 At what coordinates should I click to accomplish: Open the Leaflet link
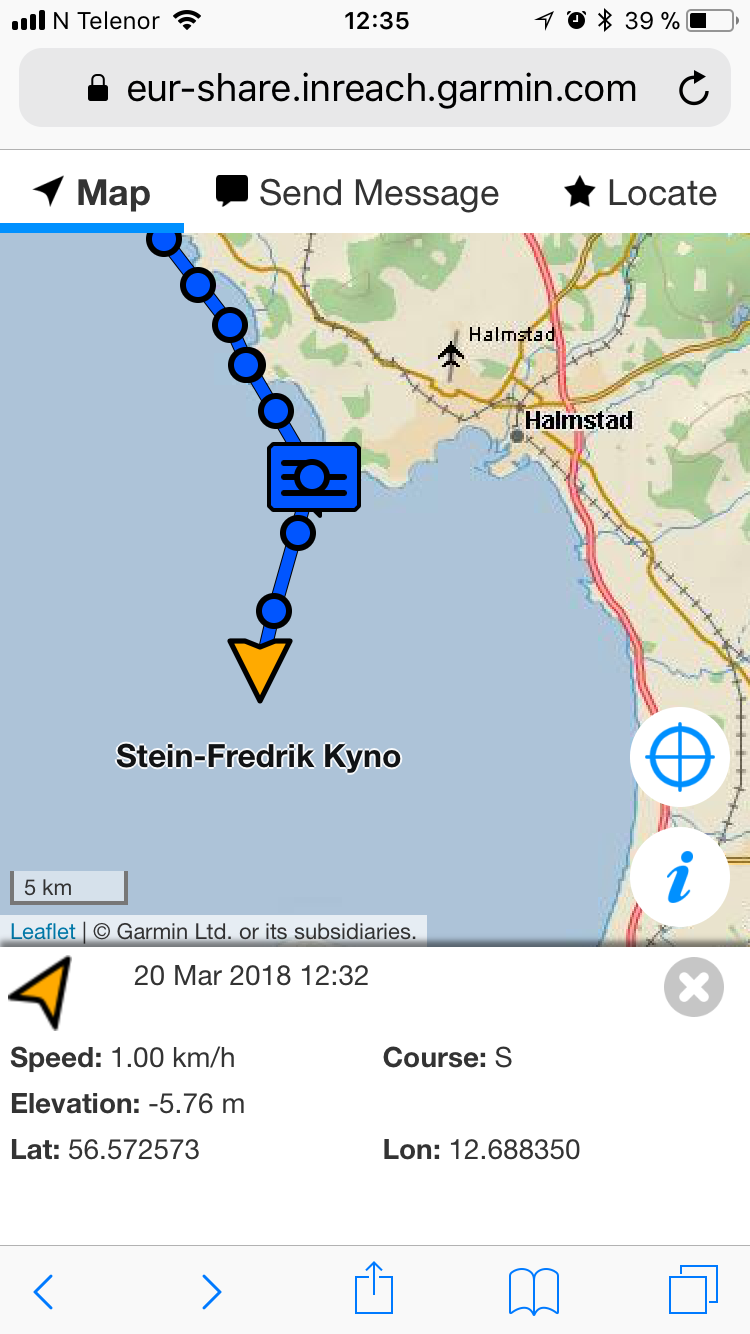pyautogui.click(x=42, y=931)
